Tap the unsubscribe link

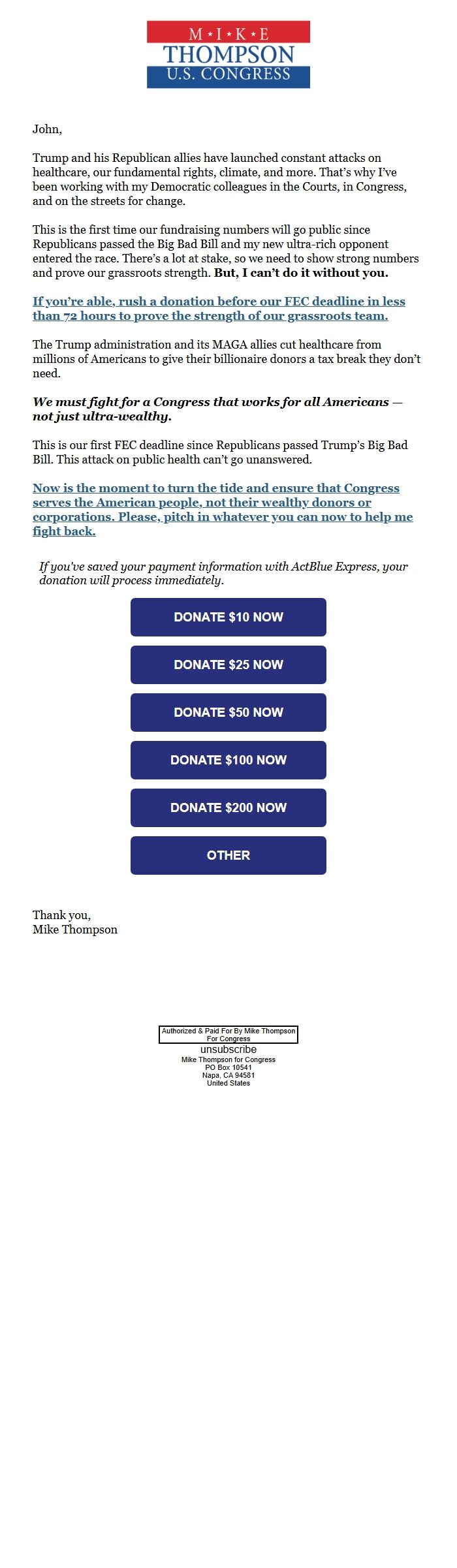(x=228, y=1050)
